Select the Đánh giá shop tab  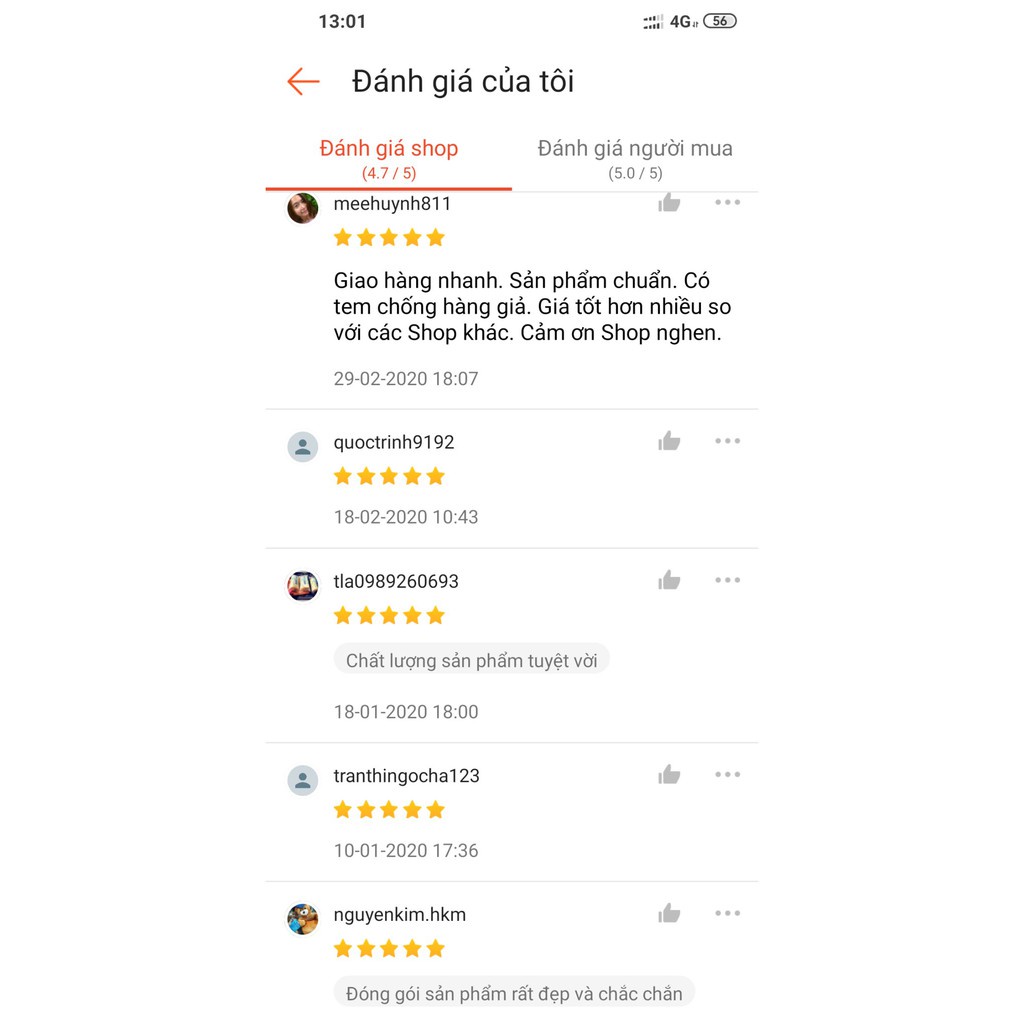click(x=388, y=158)
